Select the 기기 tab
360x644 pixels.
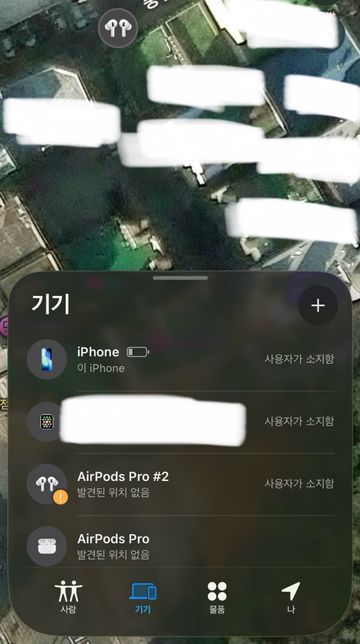(x=143, y=597)
